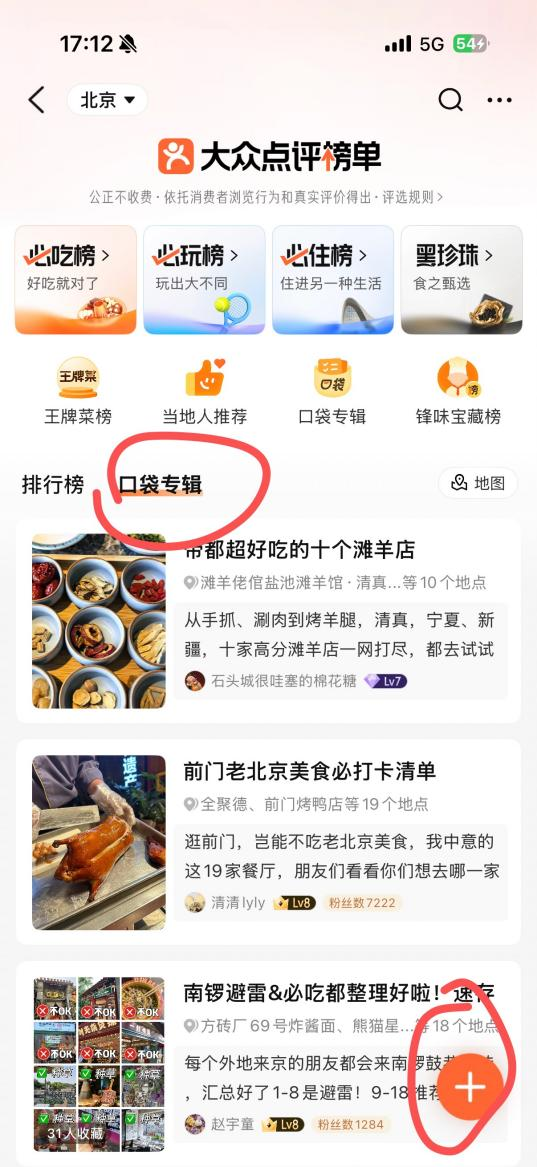Select the 口袋专辑 tab

coord(161,485)
